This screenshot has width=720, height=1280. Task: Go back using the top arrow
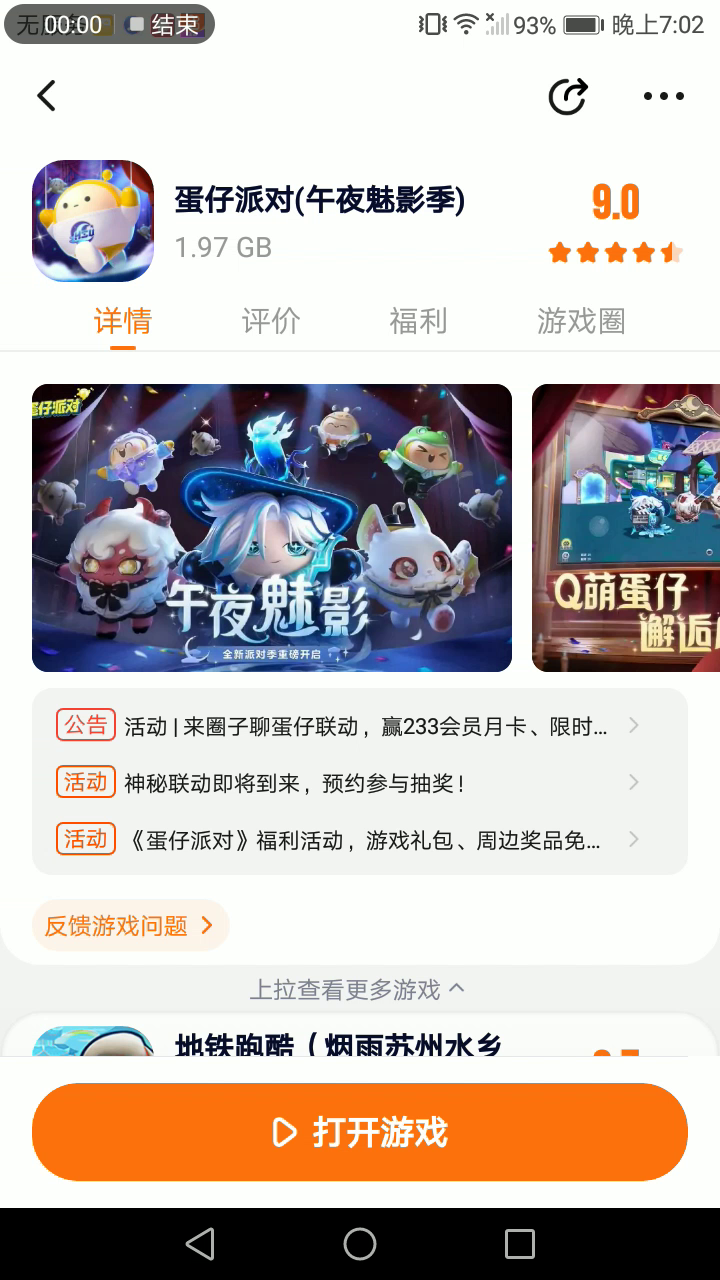click(x=46, y=96)
